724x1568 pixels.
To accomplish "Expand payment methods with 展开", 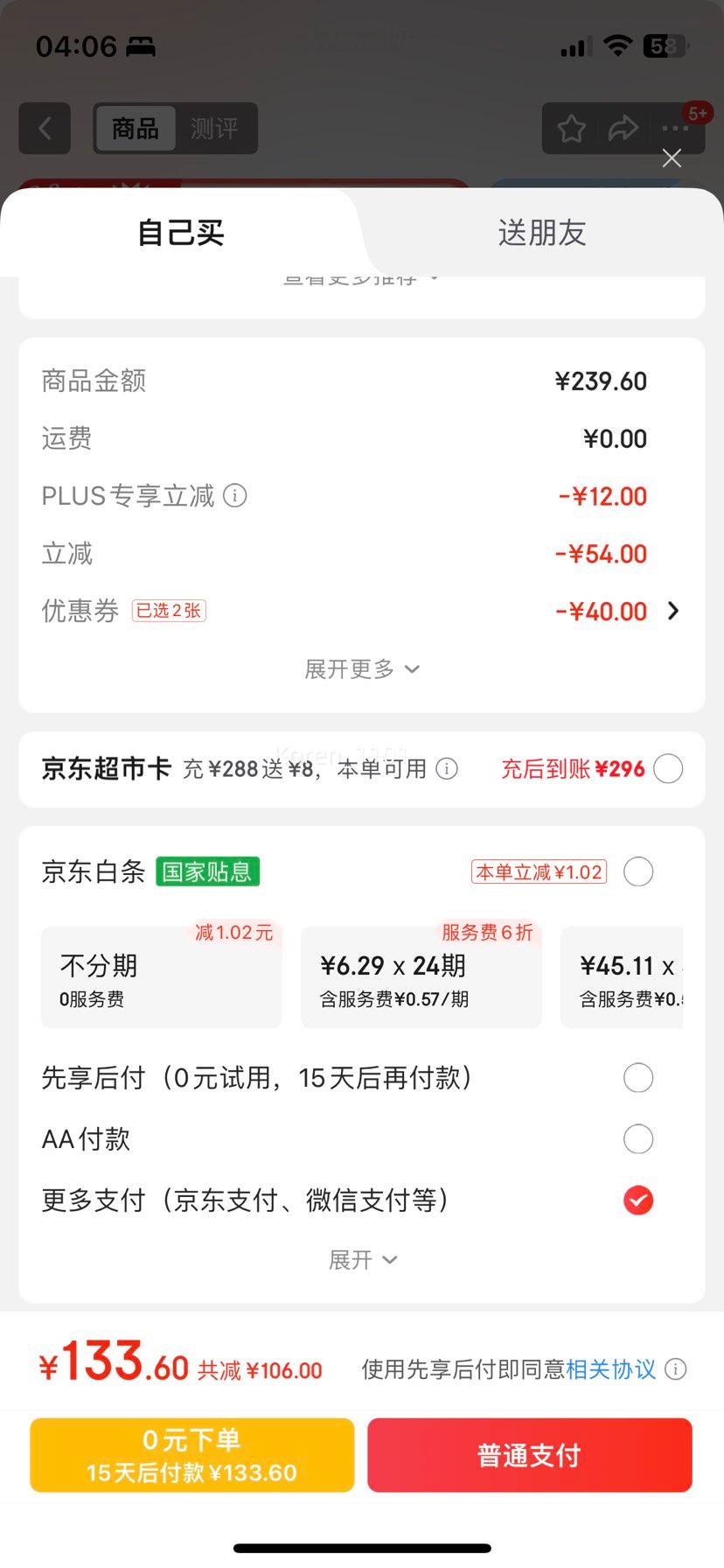I will click(x=362, y=1260).
